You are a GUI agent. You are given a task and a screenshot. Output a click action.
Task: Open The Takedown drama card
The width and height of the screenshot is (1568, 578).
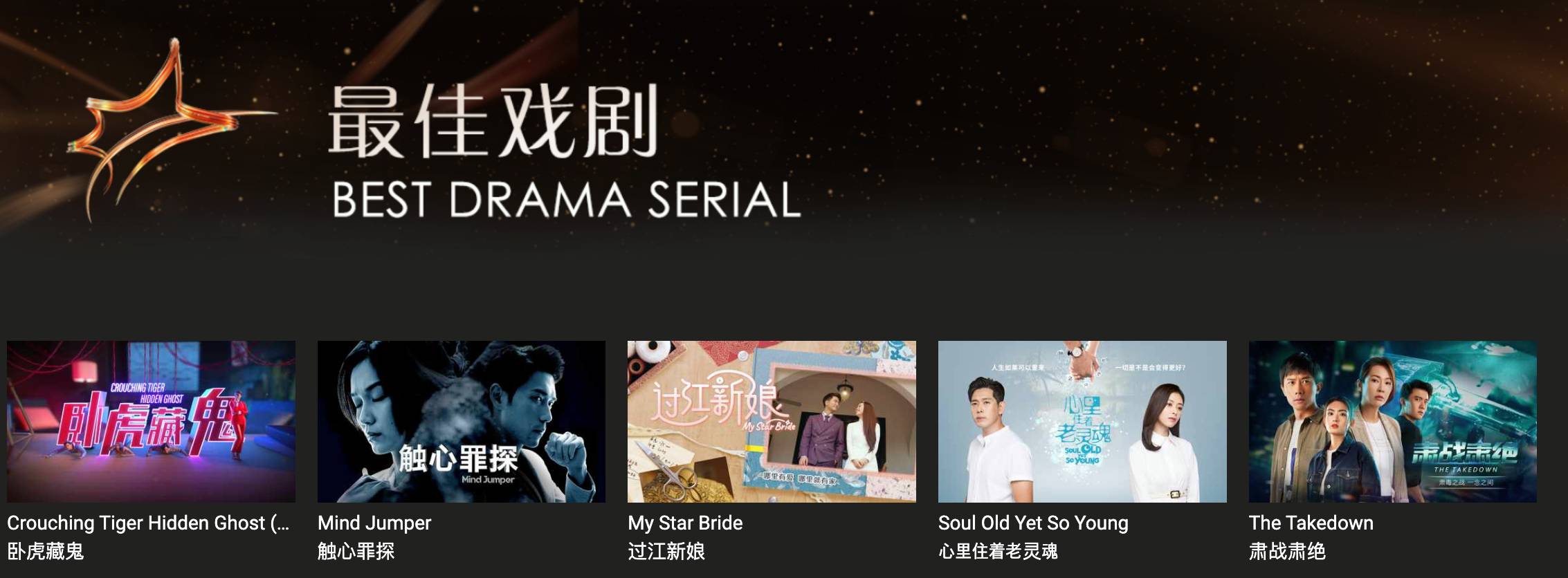tap(1392, 421)
